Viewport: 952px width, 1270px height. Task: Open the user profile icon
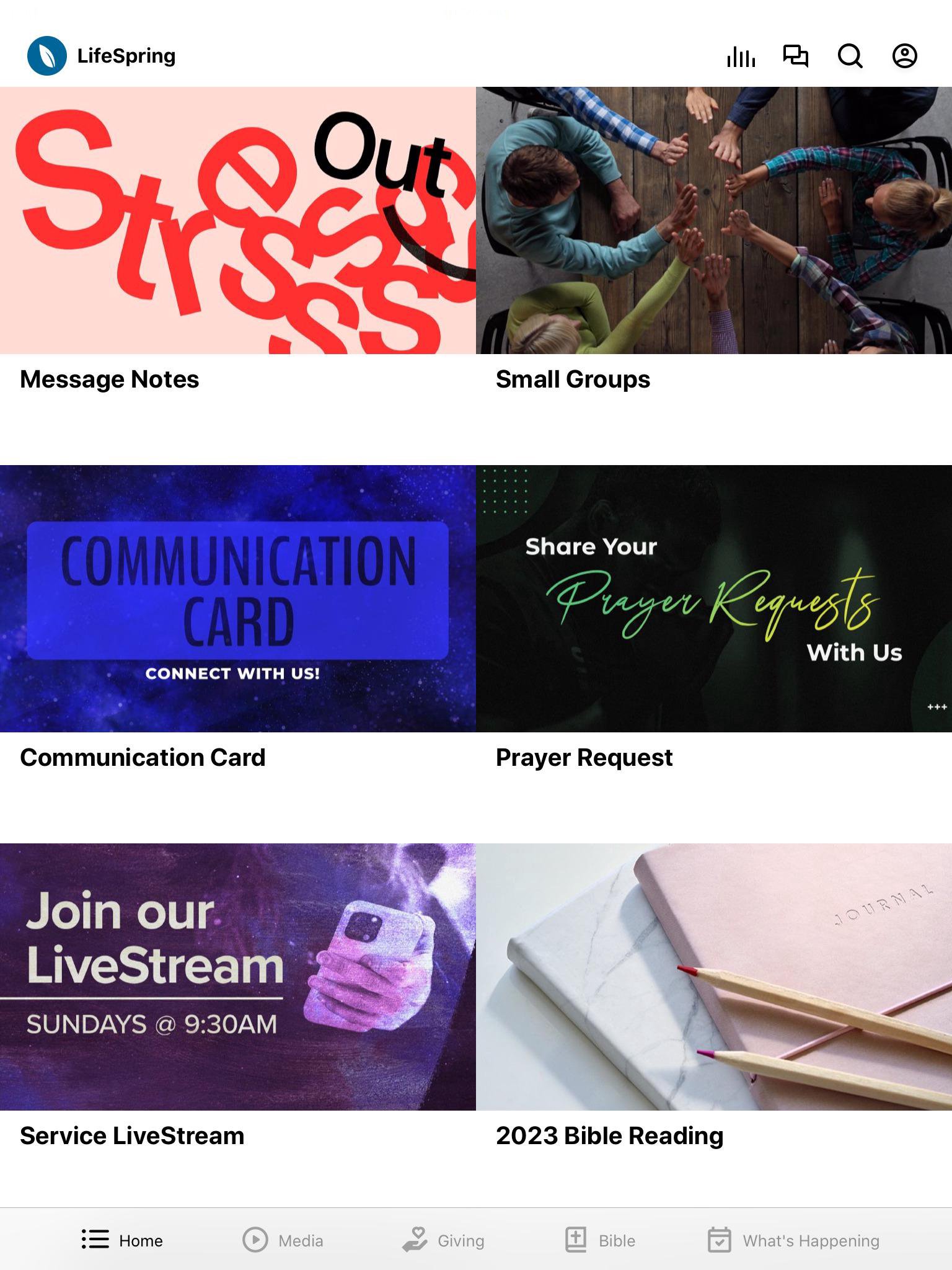pyautogui.click(x=904, y=56)
